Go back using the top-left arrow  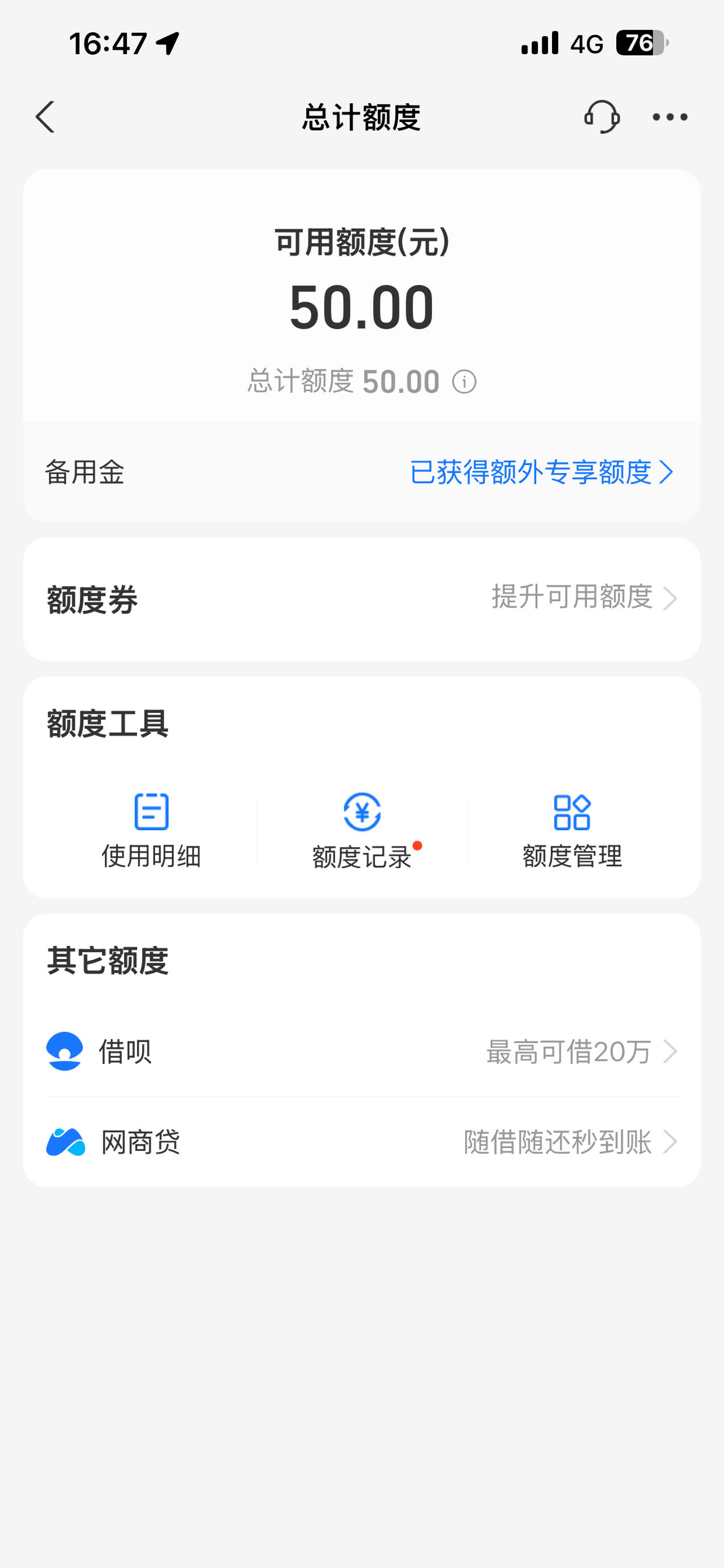(45, 117)
